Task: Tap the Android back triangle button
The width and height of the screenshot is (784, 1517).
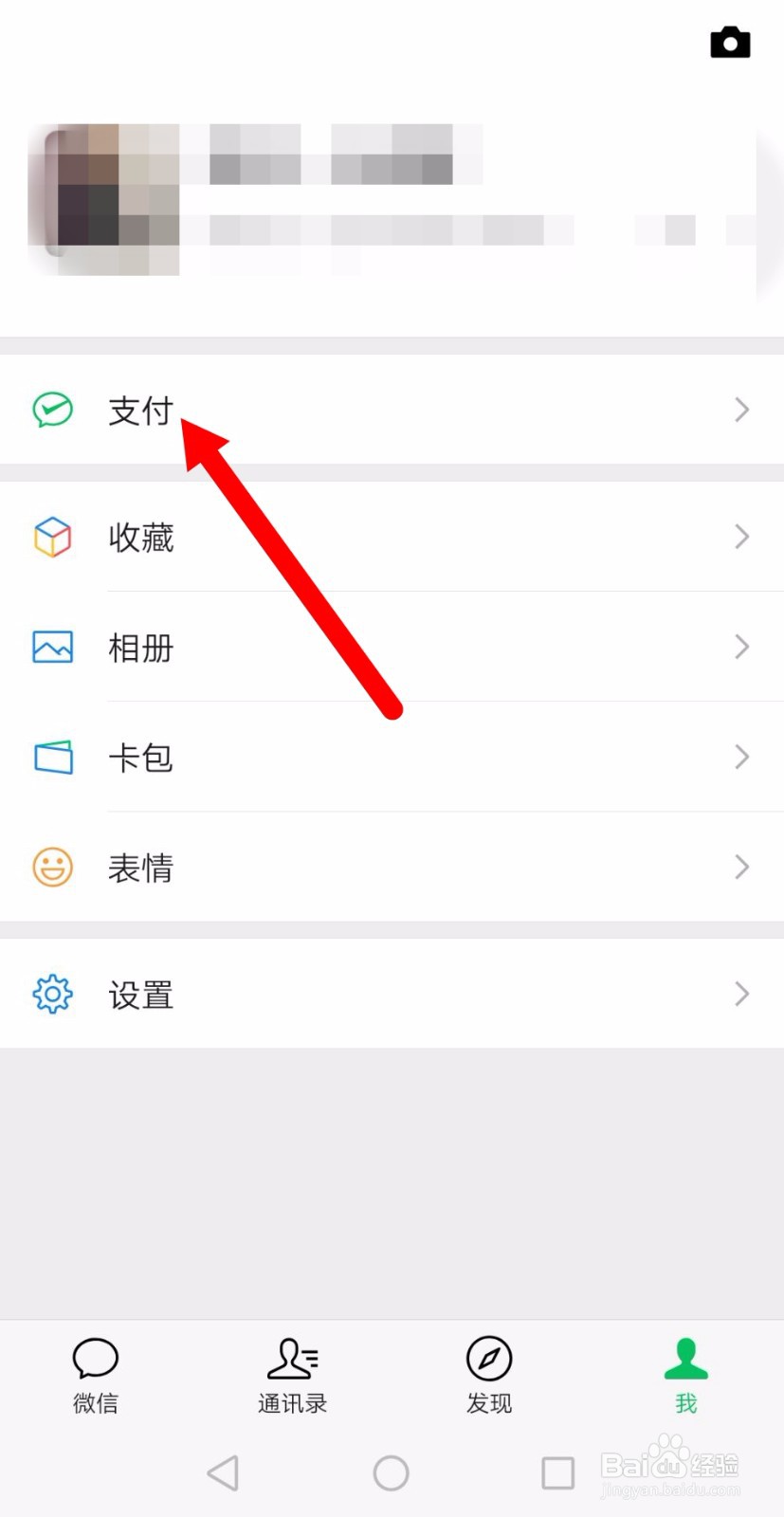Action: click(223, 1472)
